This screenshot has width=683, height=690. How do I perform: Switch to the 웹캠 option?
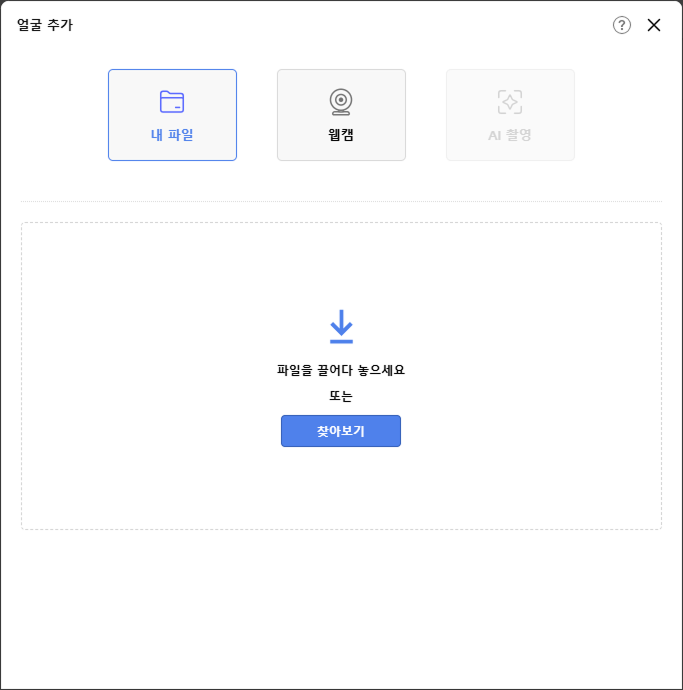coord(341,115)
